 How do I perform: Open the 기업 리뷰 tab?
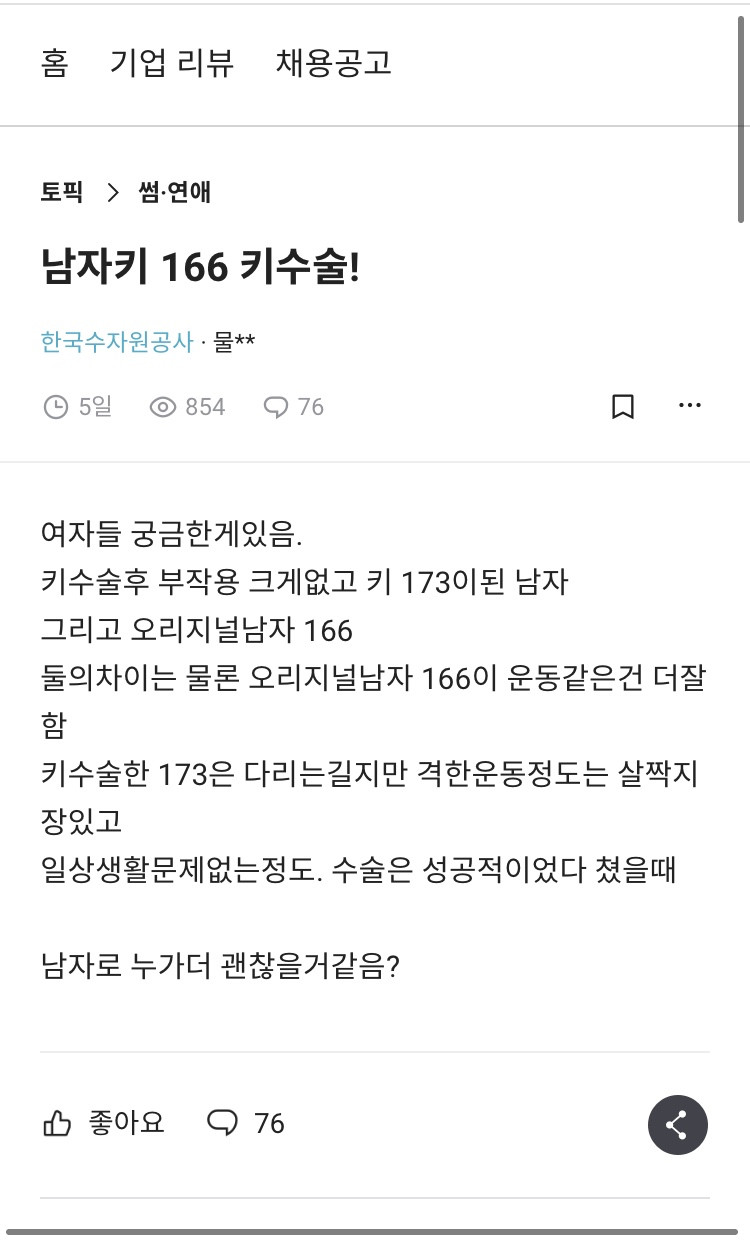click(172, 64)
